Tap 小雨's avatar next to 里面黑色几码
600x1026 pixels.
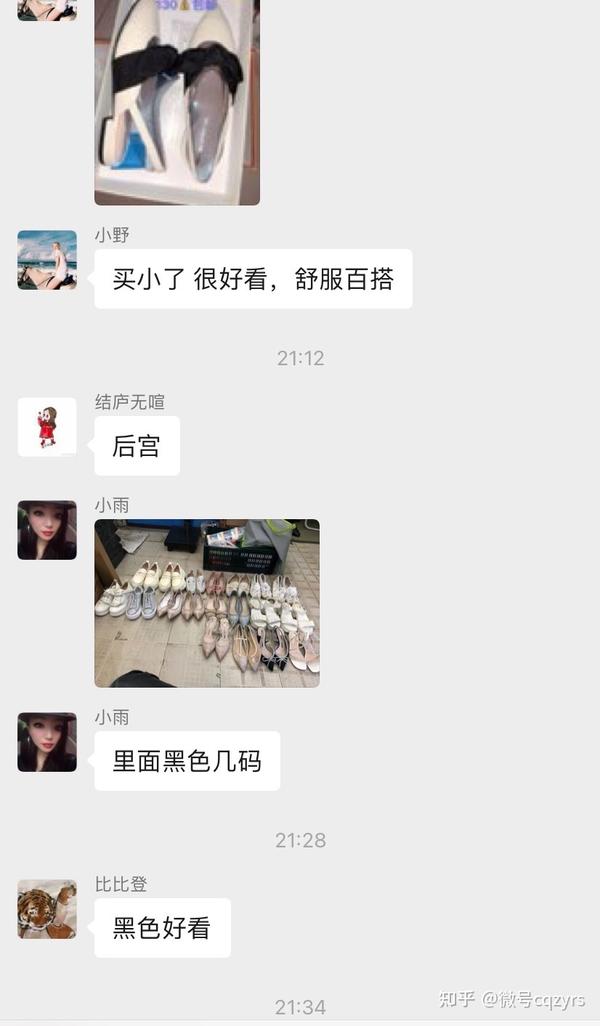pyautogui.click(x=47, y=742)
